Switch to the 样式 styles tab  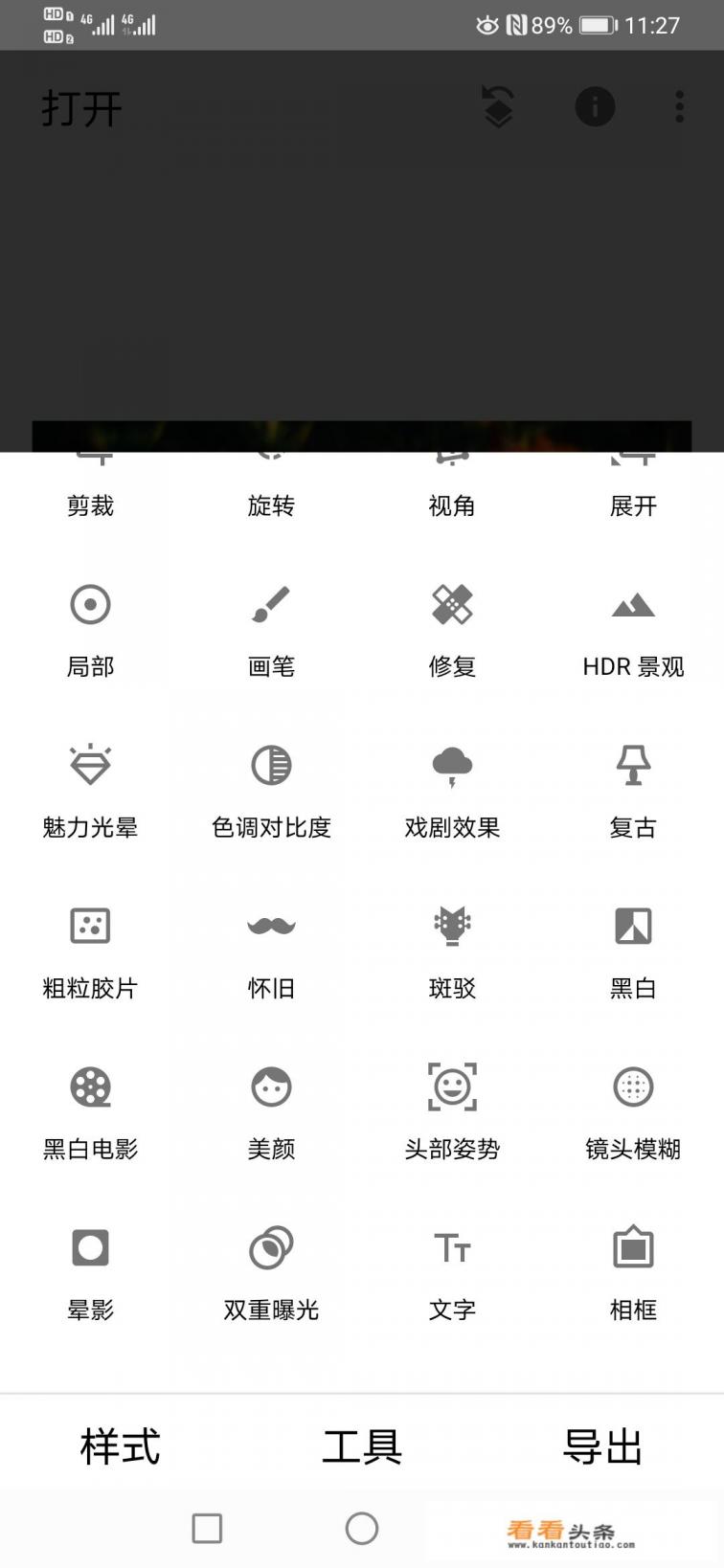click(121, 1446)
